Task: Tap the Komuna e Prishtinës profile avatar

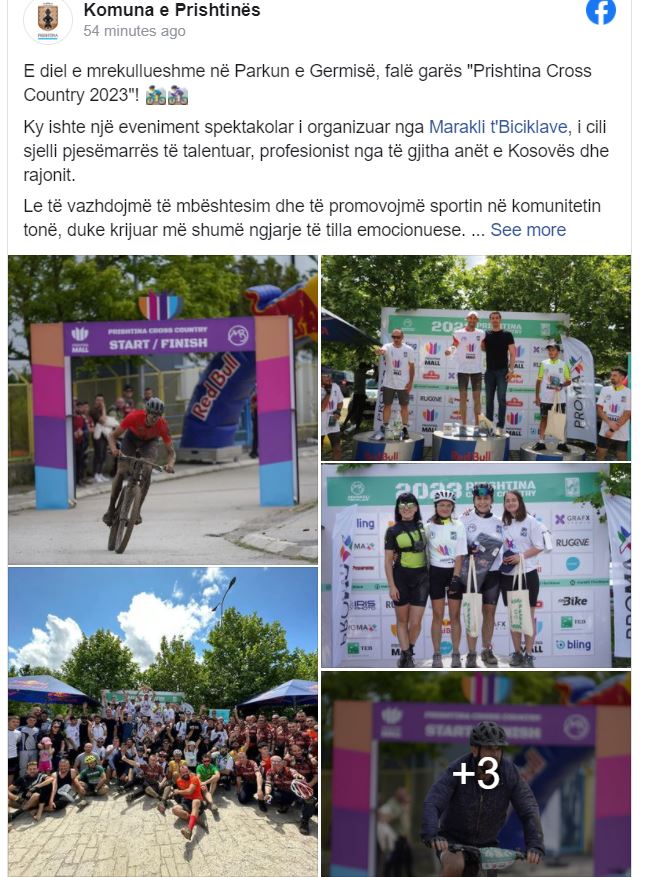Action: point(47,20)
